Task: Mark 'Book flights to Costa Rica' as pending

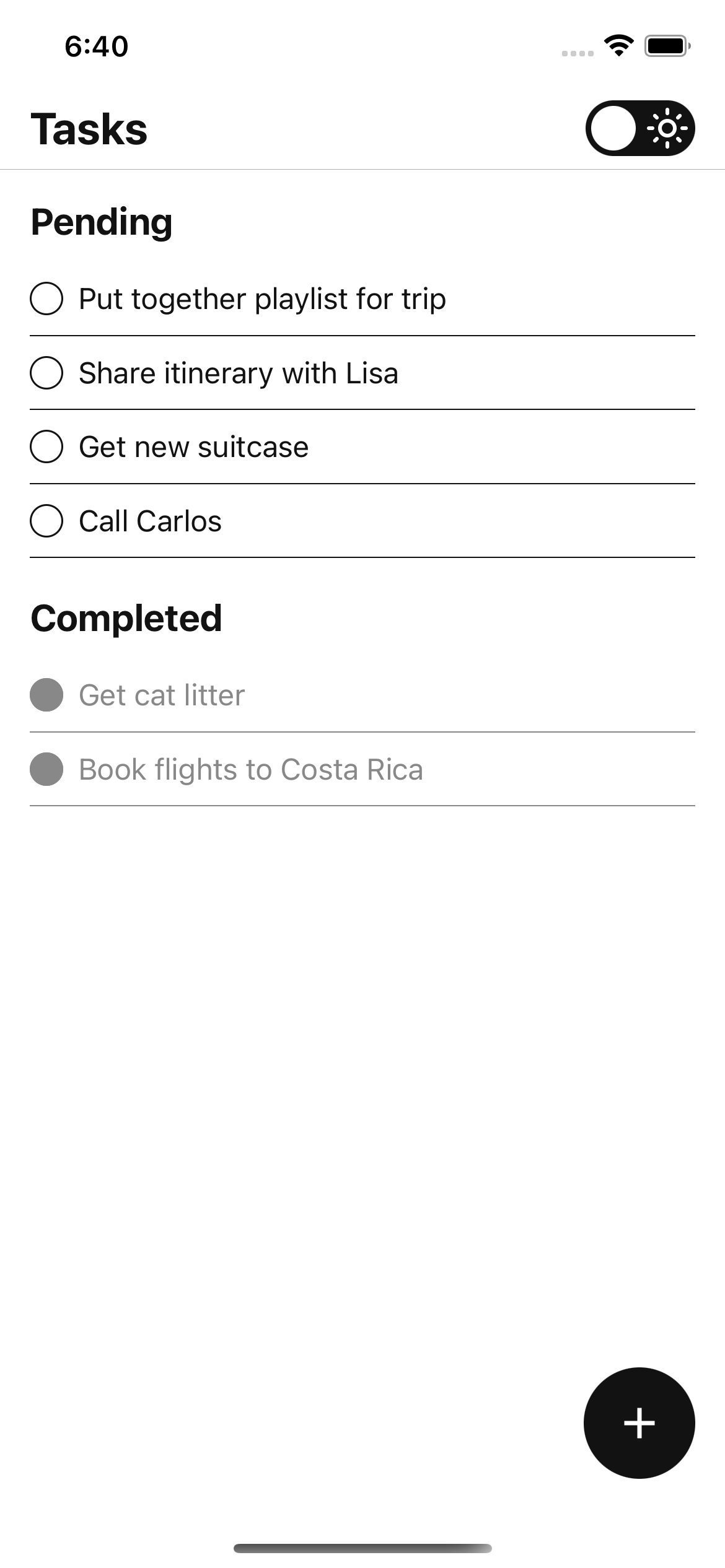Action: coord(46,769)
